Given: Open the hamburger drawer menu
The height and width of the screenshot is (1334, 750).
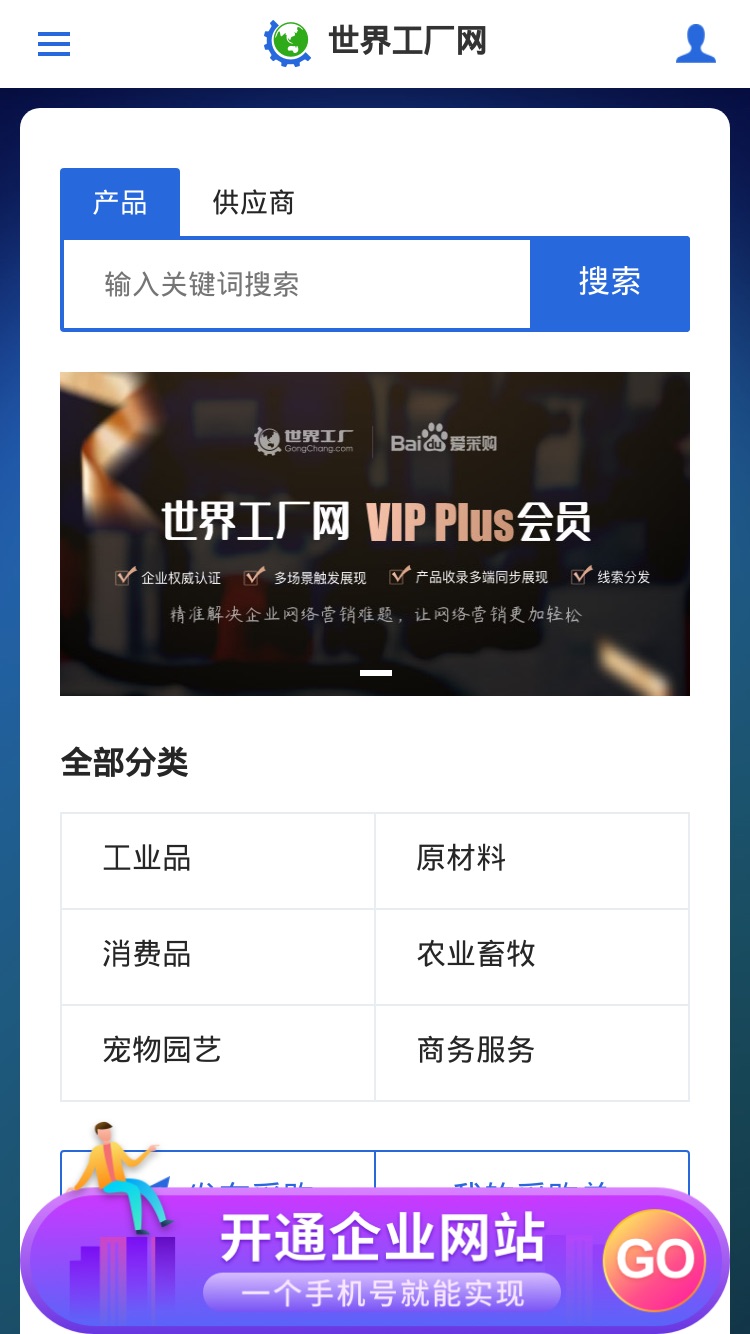Looking at the screenshot, I should tap(54, 44).
